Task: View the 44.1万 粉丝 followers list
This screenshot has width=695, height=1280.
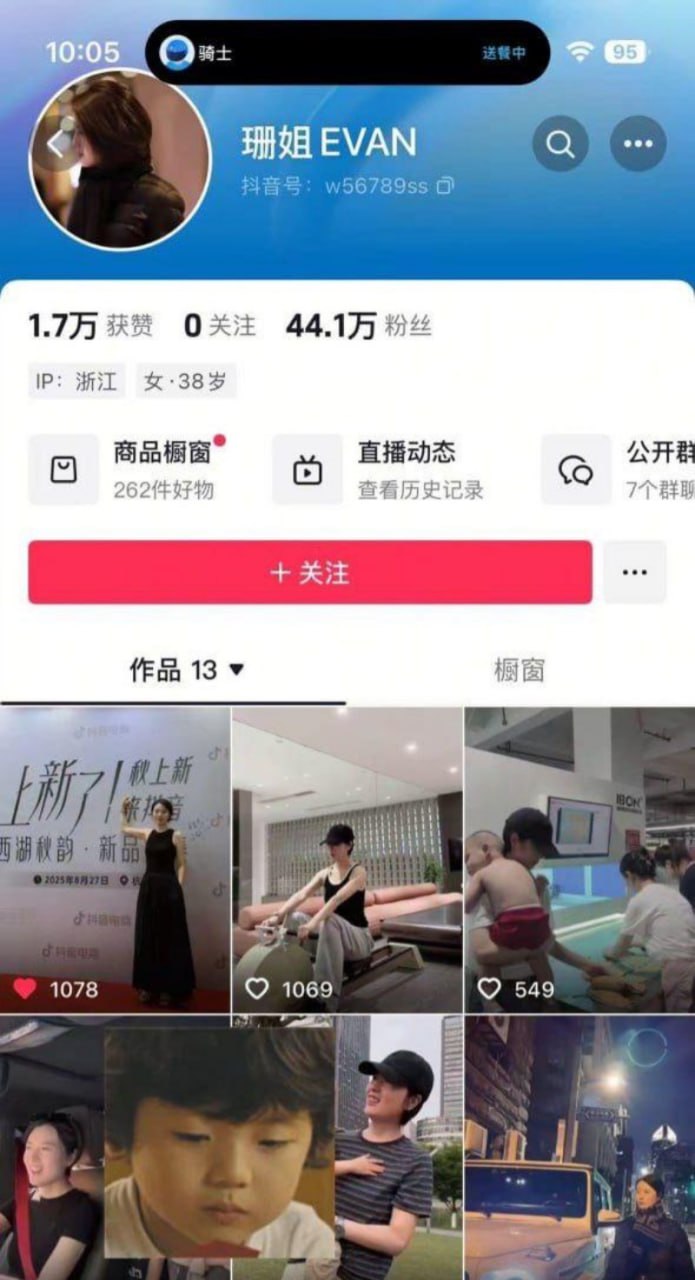Action: point(358,326)
